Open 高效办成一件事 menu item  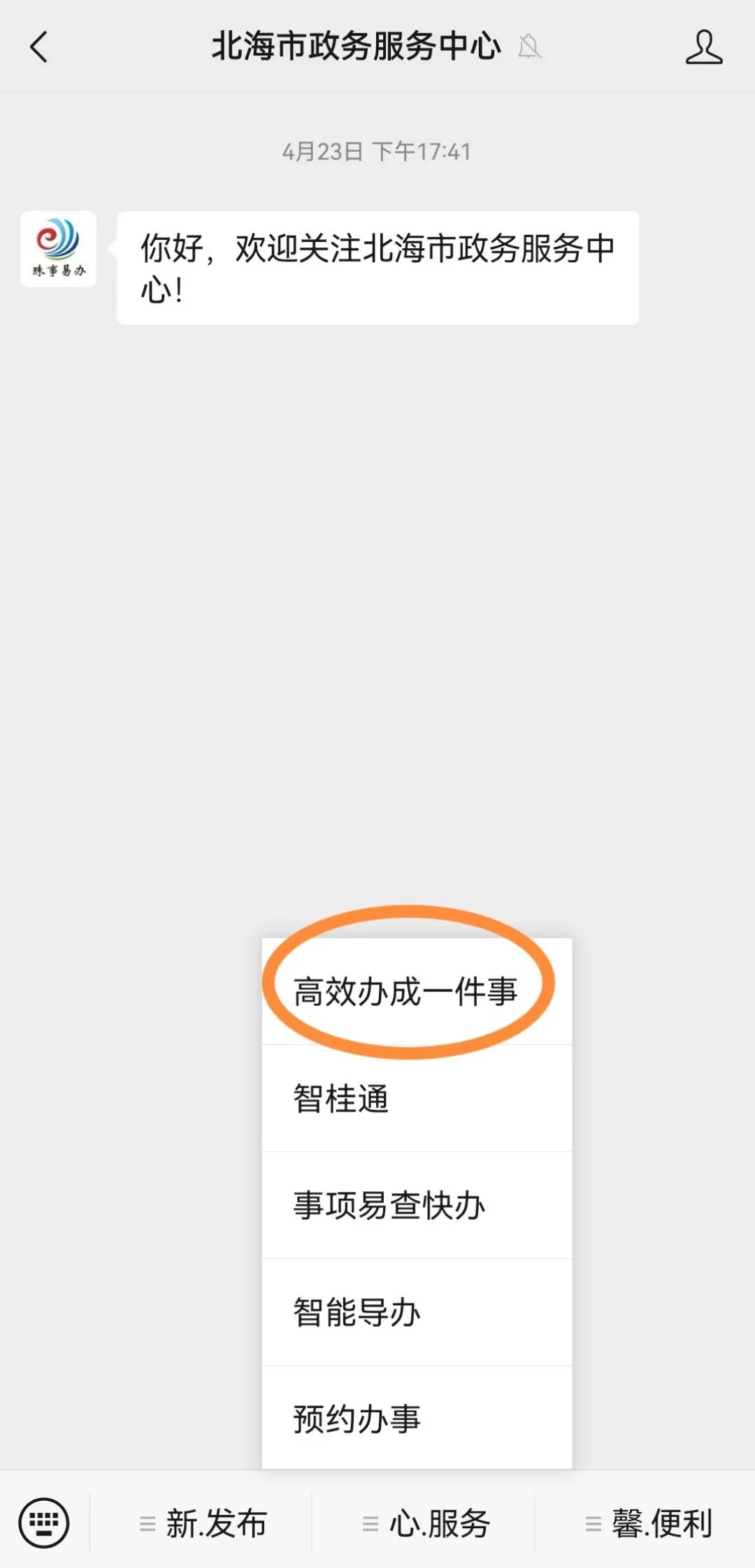coord(417,991)
